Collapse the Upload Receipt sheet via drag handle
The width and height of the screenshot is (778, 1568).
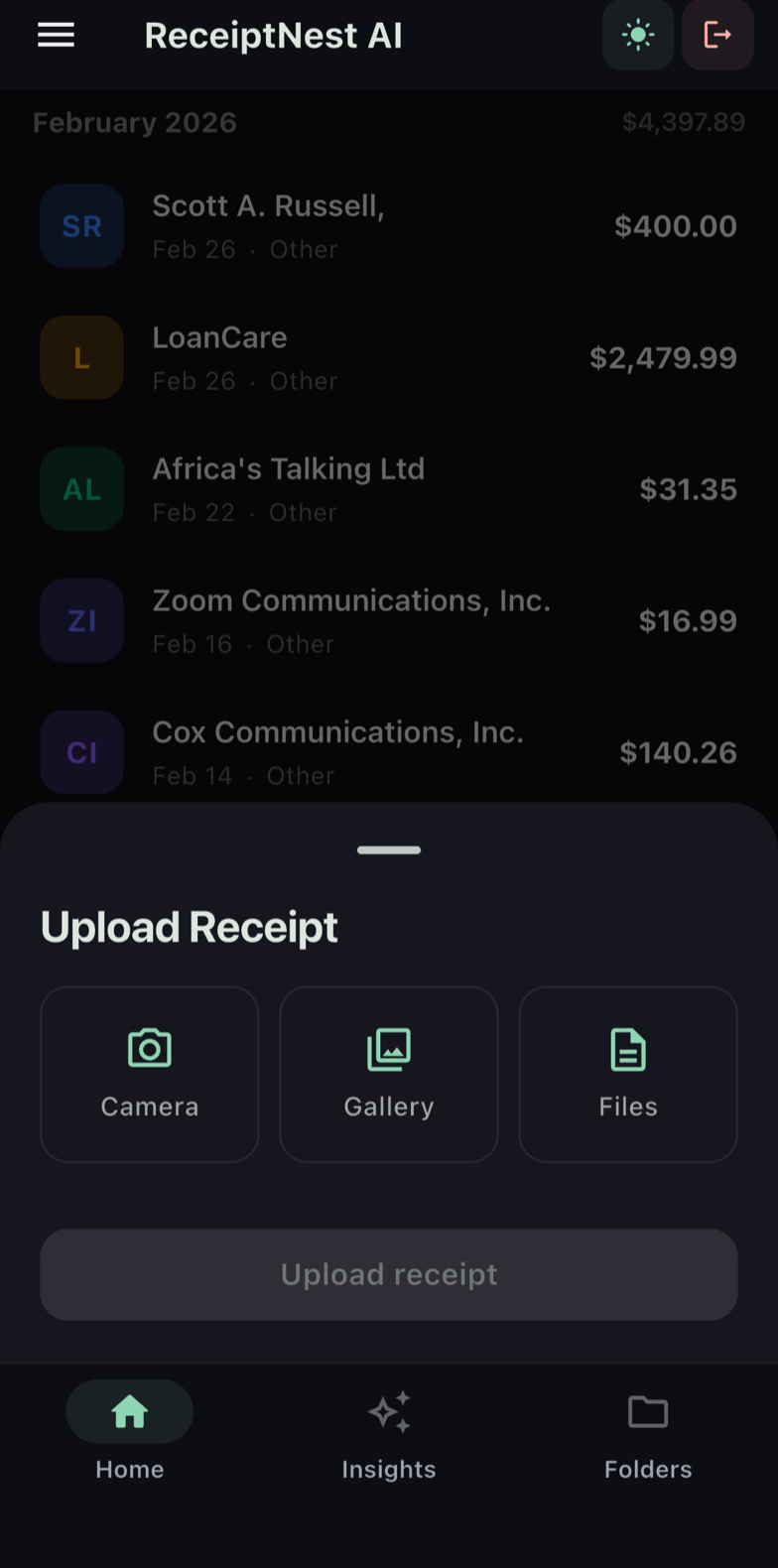tap(388, 849)
